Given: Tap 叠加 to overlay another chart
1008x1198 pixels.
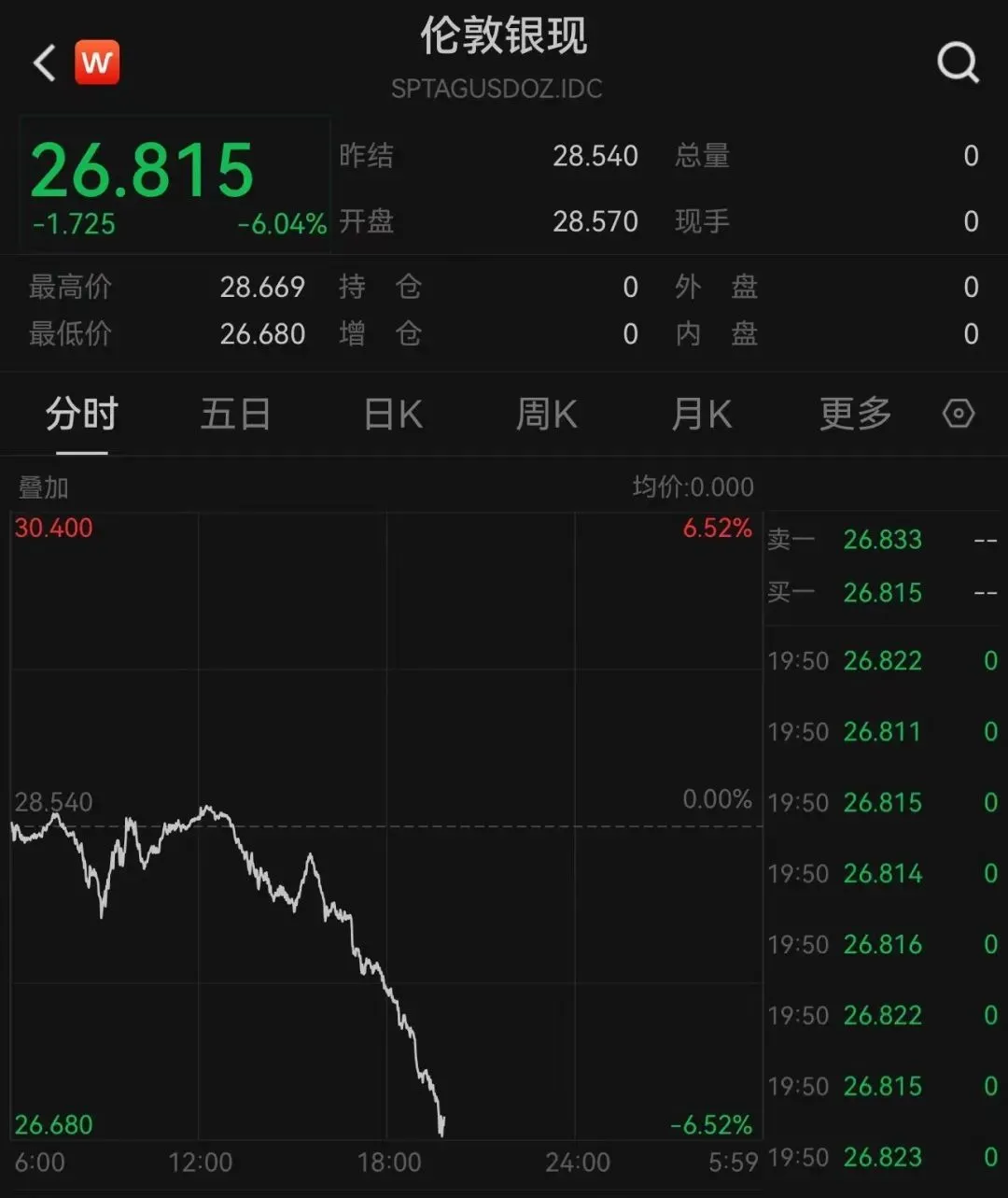Looking at the screenshot, I should (44, 486).
